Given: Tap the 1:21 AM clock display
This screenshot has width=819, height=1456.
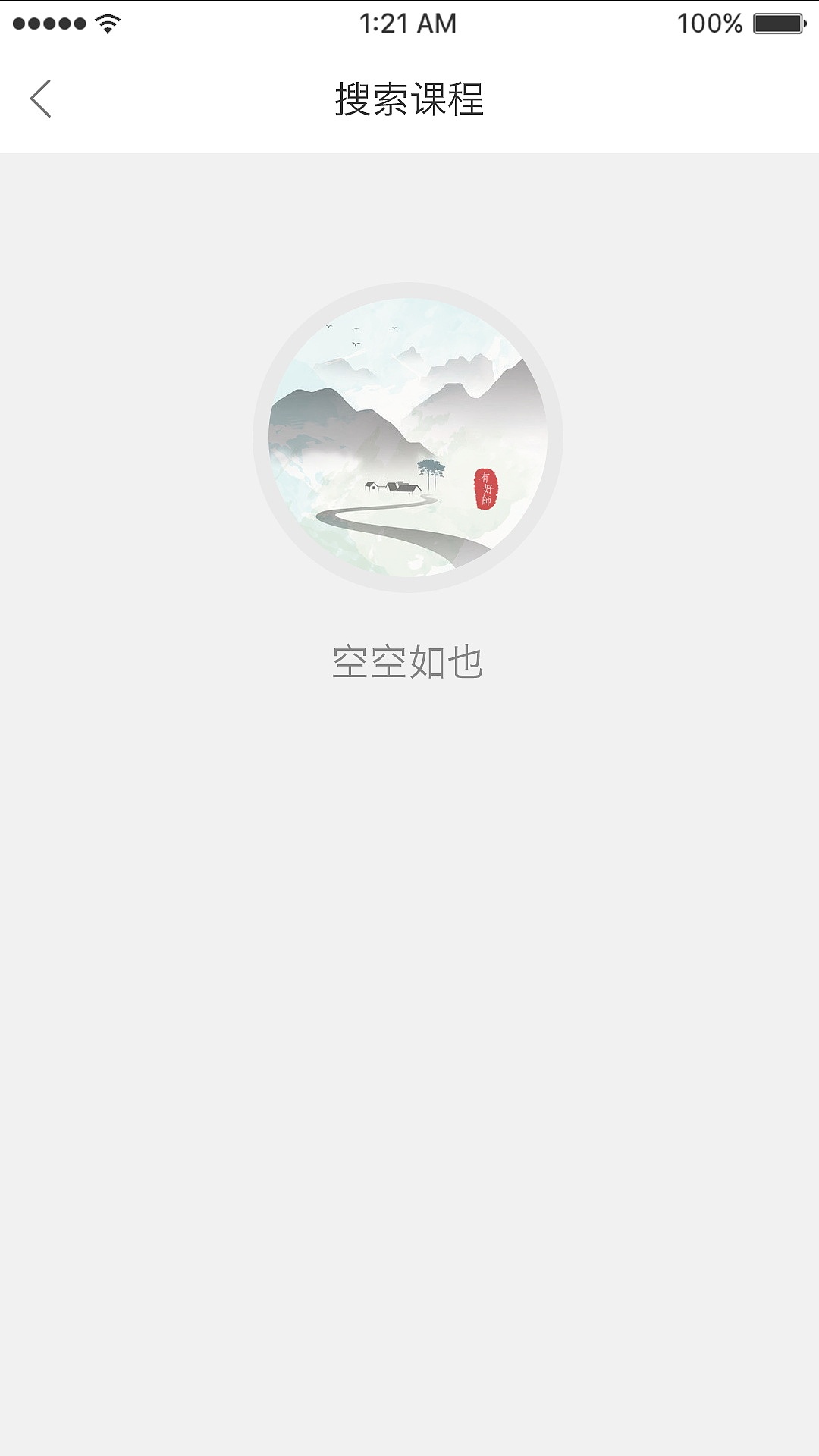Looking at the screenshot, I should pos(408,23).
